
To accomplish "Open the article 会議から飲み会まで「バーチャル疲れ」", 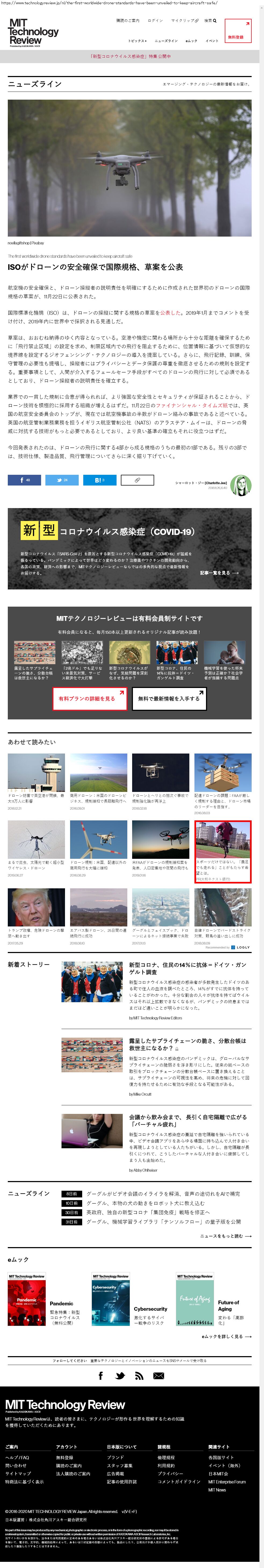I will tap(187, 1121).
